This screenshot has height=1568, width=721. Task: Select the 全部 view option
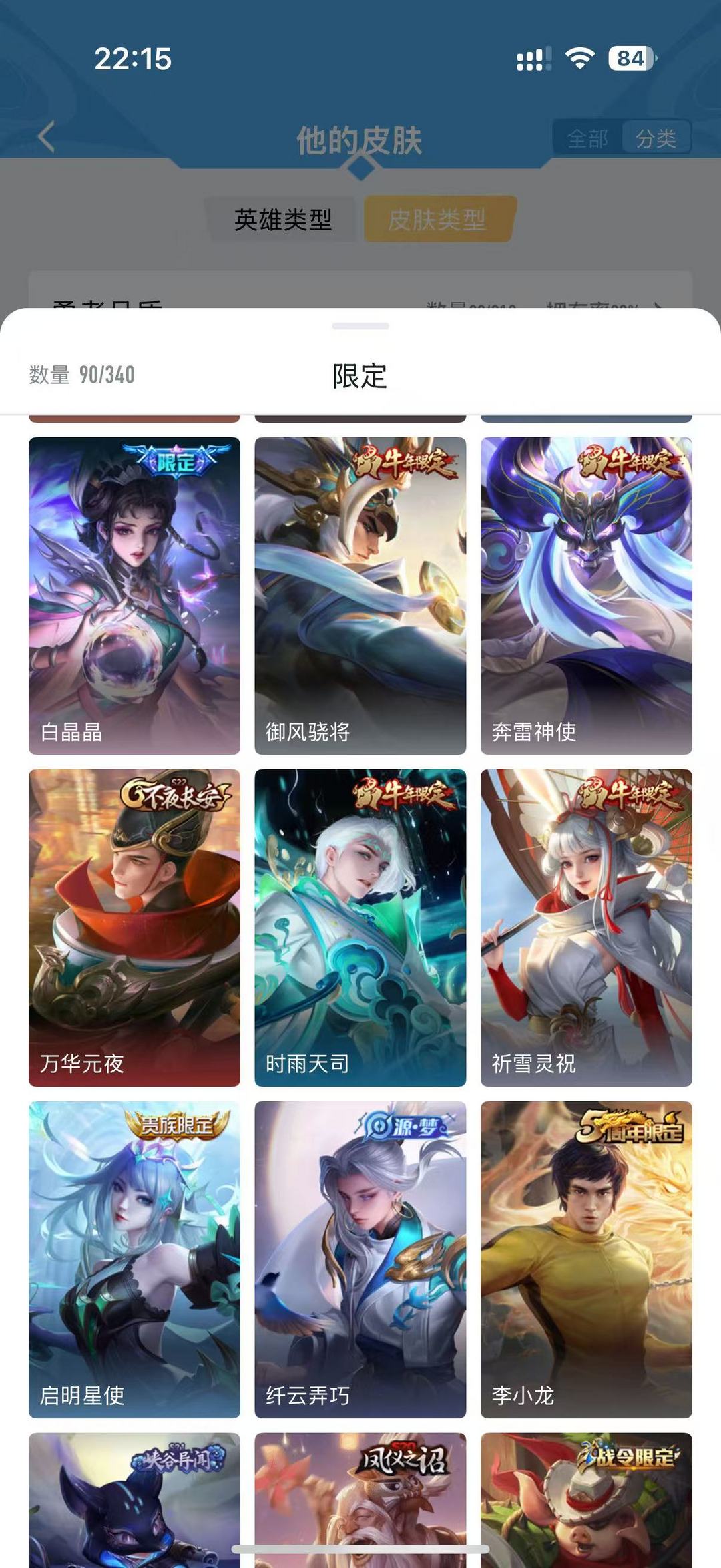click(x=587, y=138)
